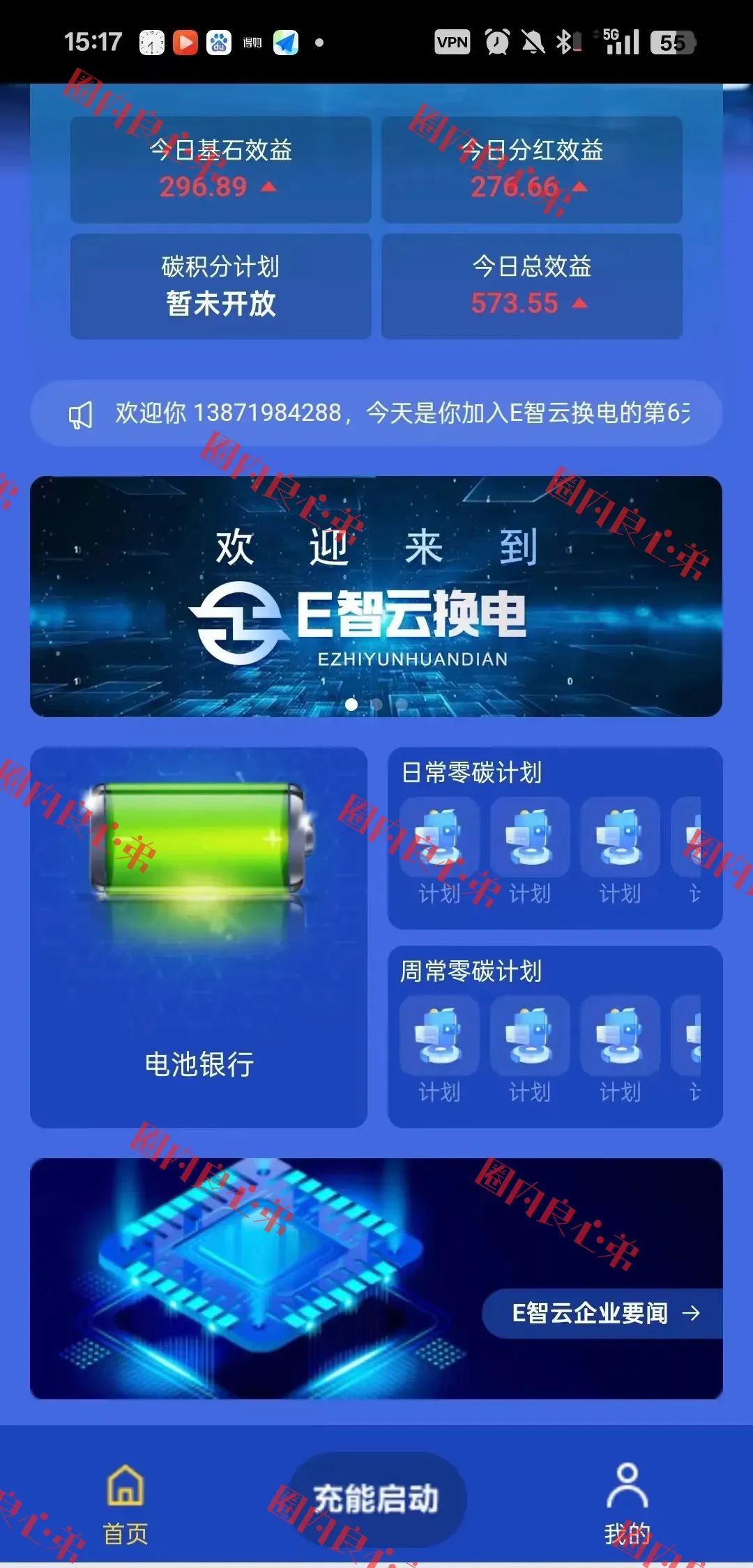Viewport: 753px width, 1568px height.
Task: Tap the 充能启动 center button
Action: [376, 1497]
